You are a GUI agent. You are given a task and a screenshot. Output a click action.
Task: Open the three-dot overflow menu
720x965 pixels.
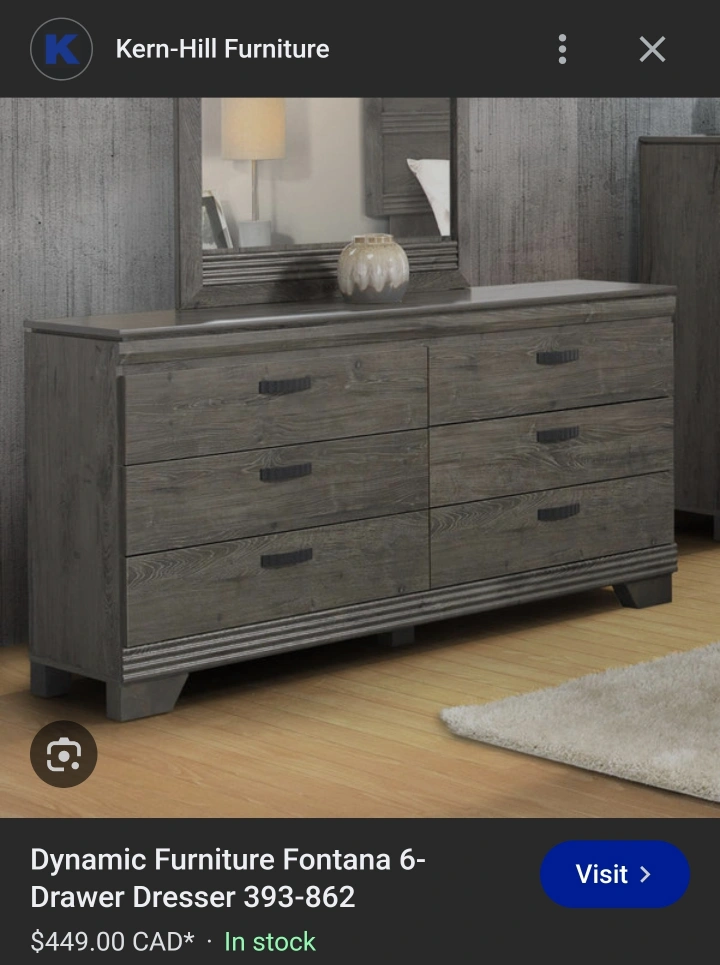tap(563, 49)
